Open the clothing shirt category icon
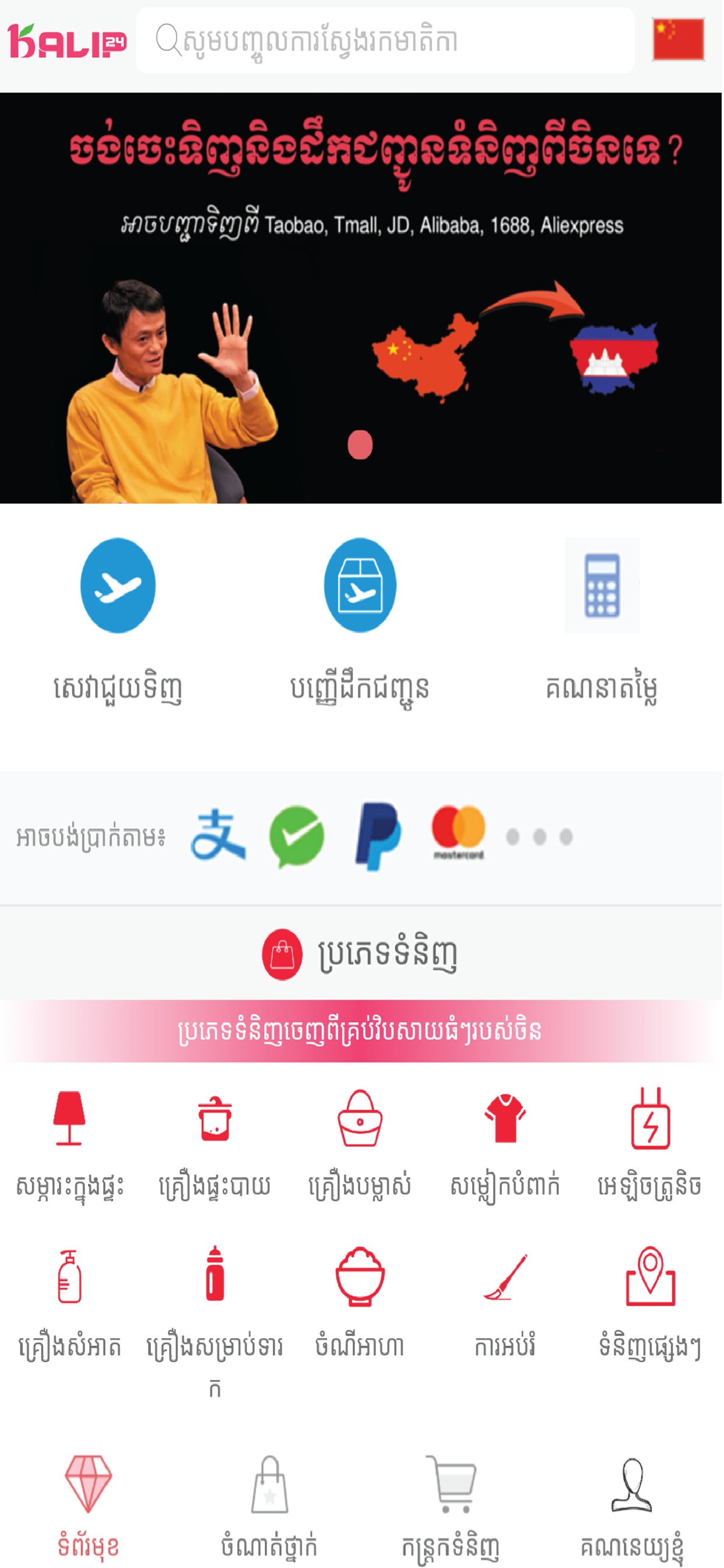This screenshot has width=724, height=1568. (505, 1122)
